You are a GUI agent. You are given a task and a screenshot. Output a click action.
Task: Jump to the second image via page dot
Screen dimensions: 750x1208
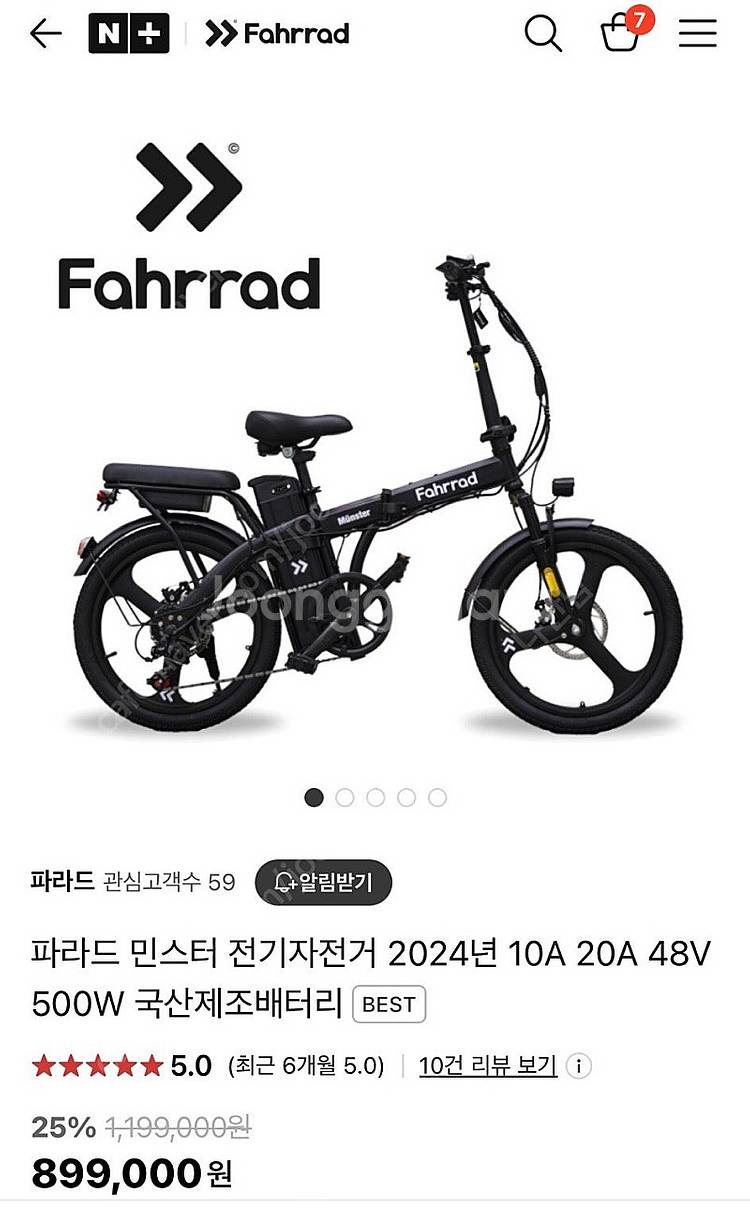point(345,797)
